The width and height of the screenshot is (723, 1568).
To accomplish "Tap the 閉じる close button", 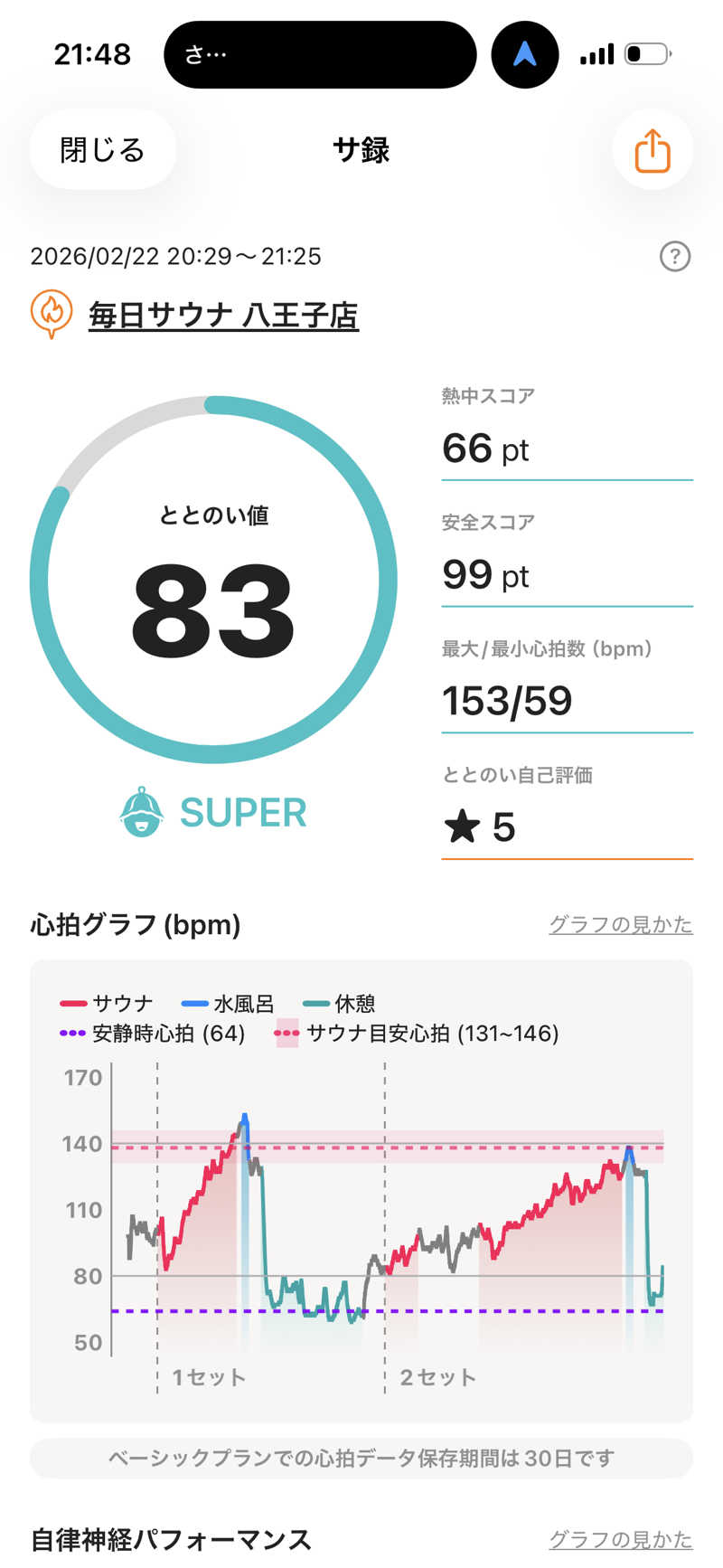I will click(102, 150).
